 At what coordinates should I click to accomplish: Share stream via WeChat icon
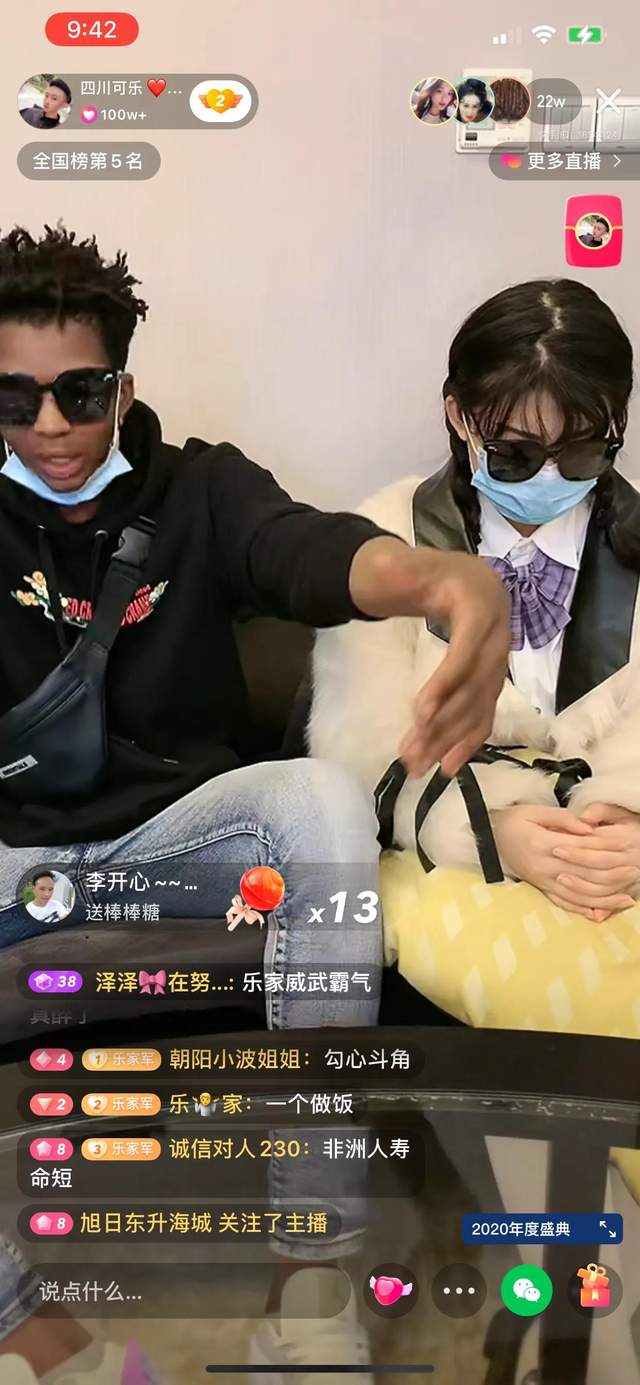(526, 1291)
